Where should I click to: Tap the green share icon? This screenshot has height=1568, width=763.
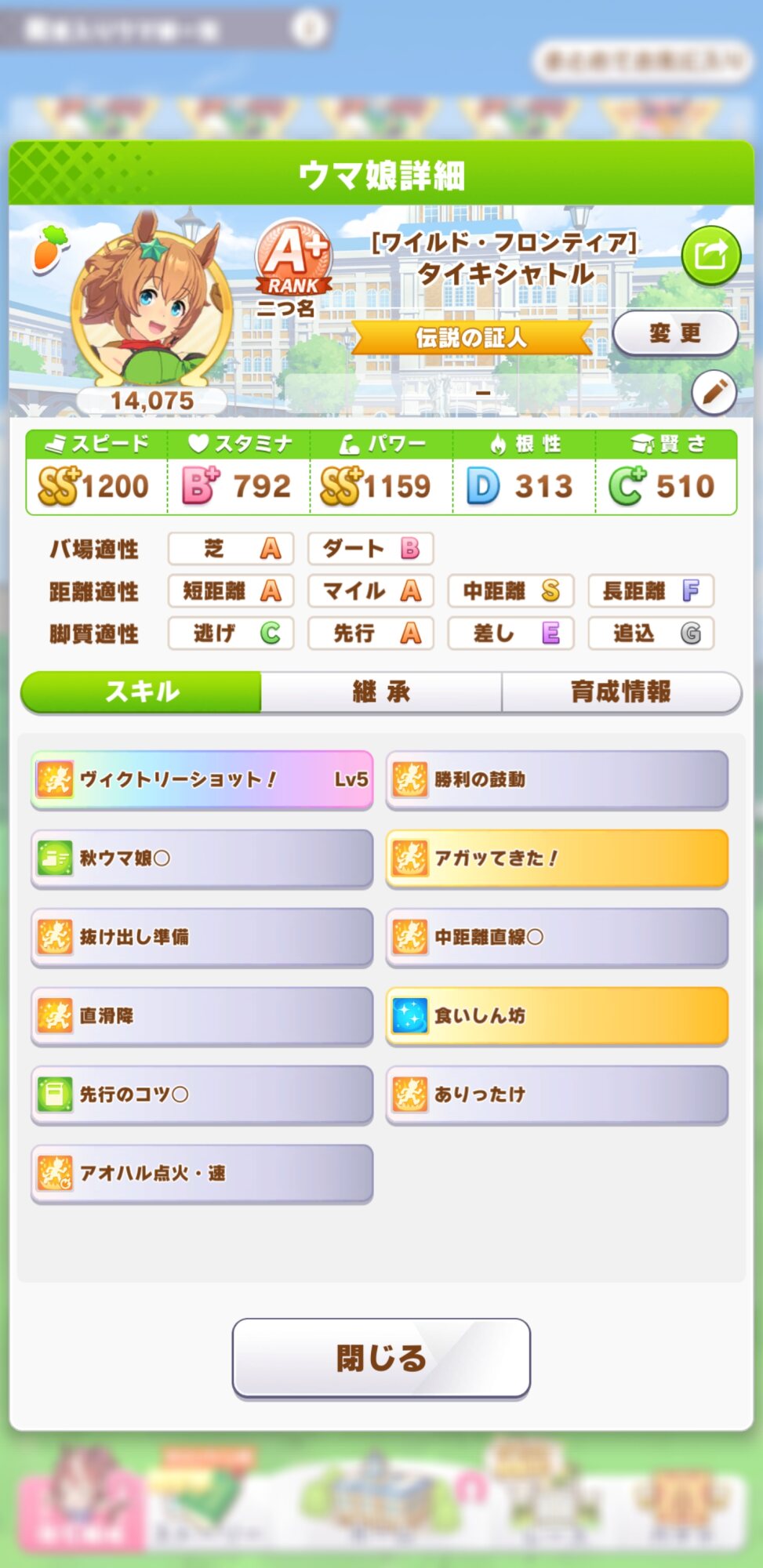710,255
